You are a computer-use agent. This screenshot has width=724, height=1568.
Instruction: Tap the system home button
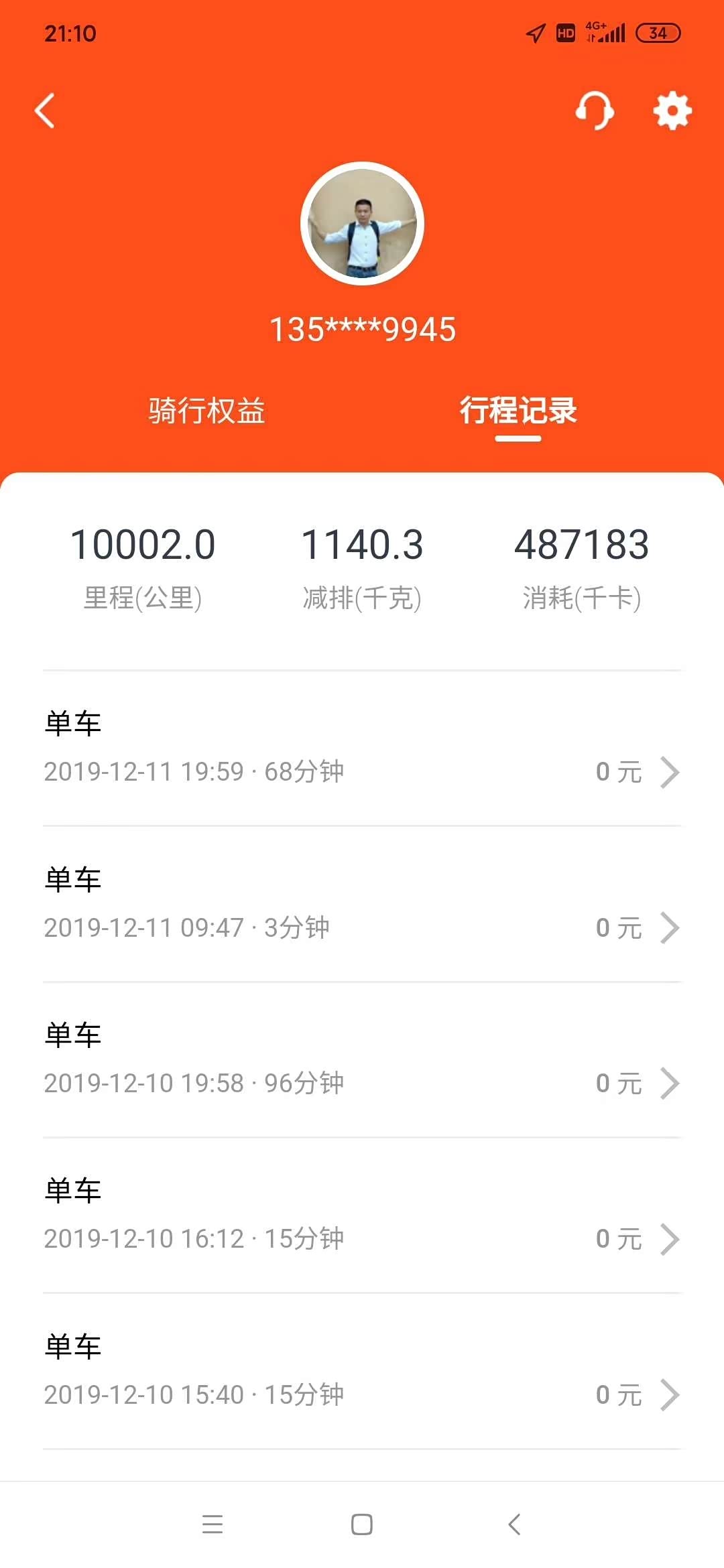(362, 1524)
